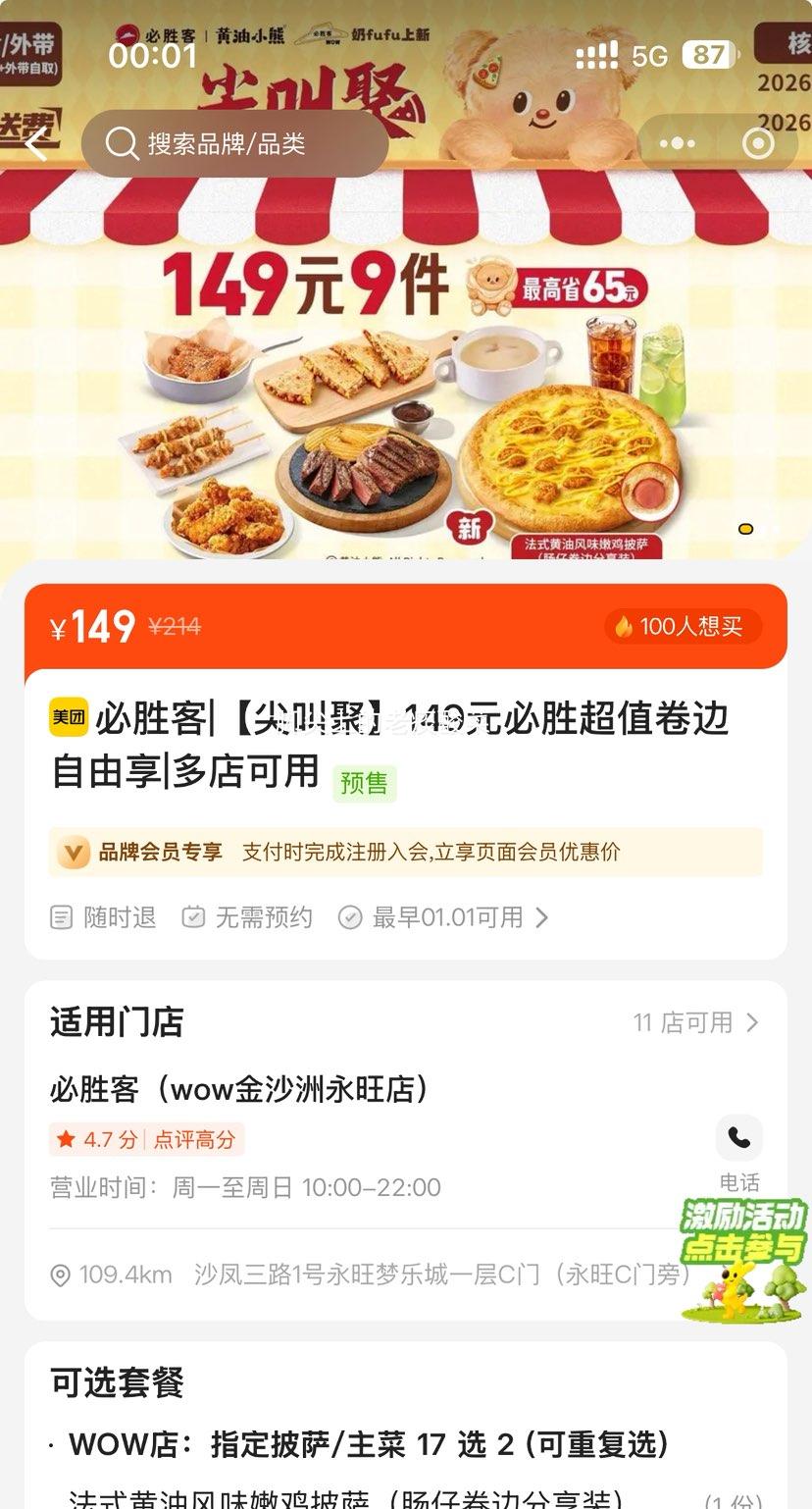
Task: Tap the yellow carousel indicator dot
Action: tap(743, 528)
